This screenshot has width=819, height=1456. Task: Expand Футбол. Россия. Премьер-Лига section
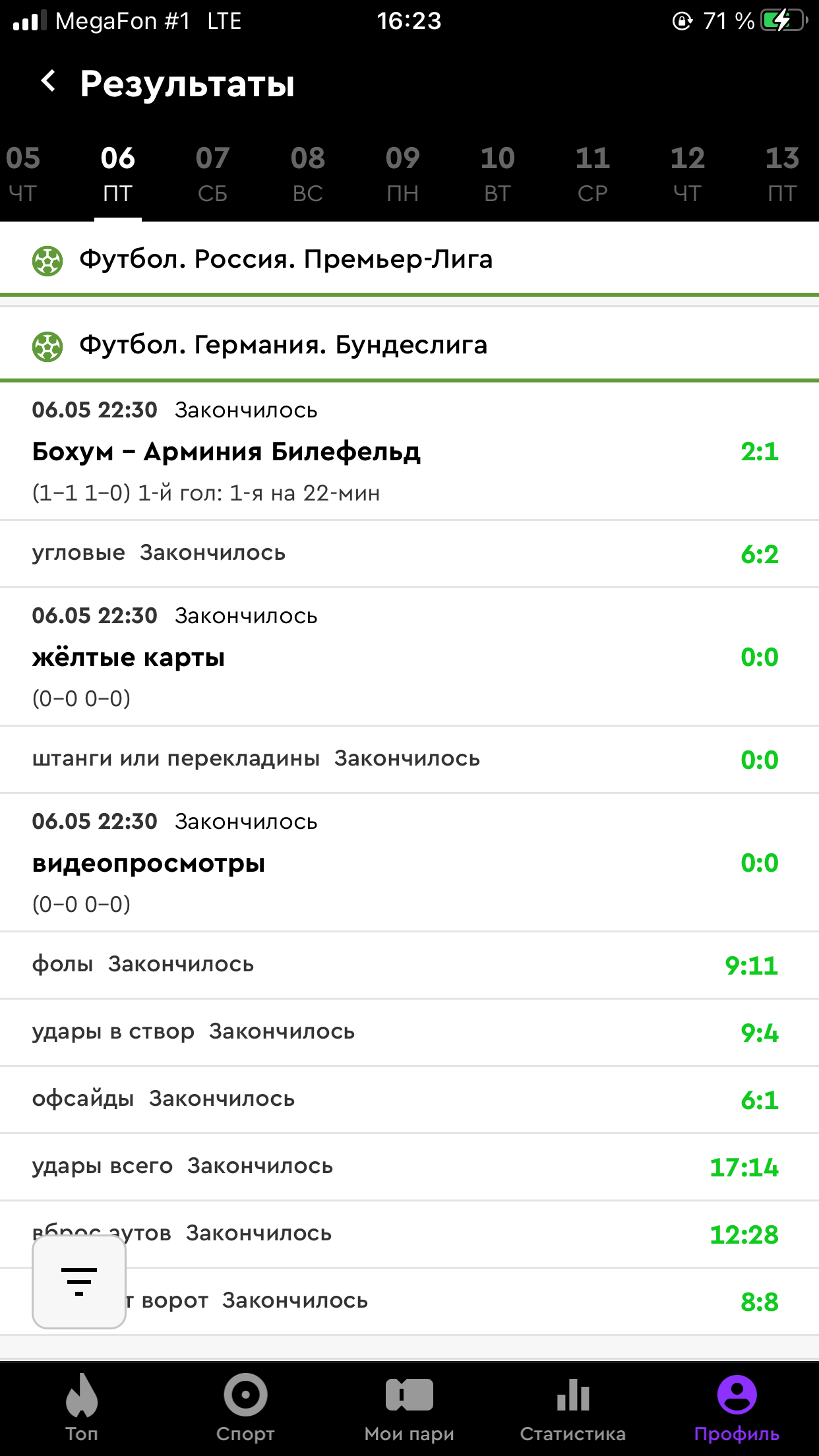click(409, 259)
